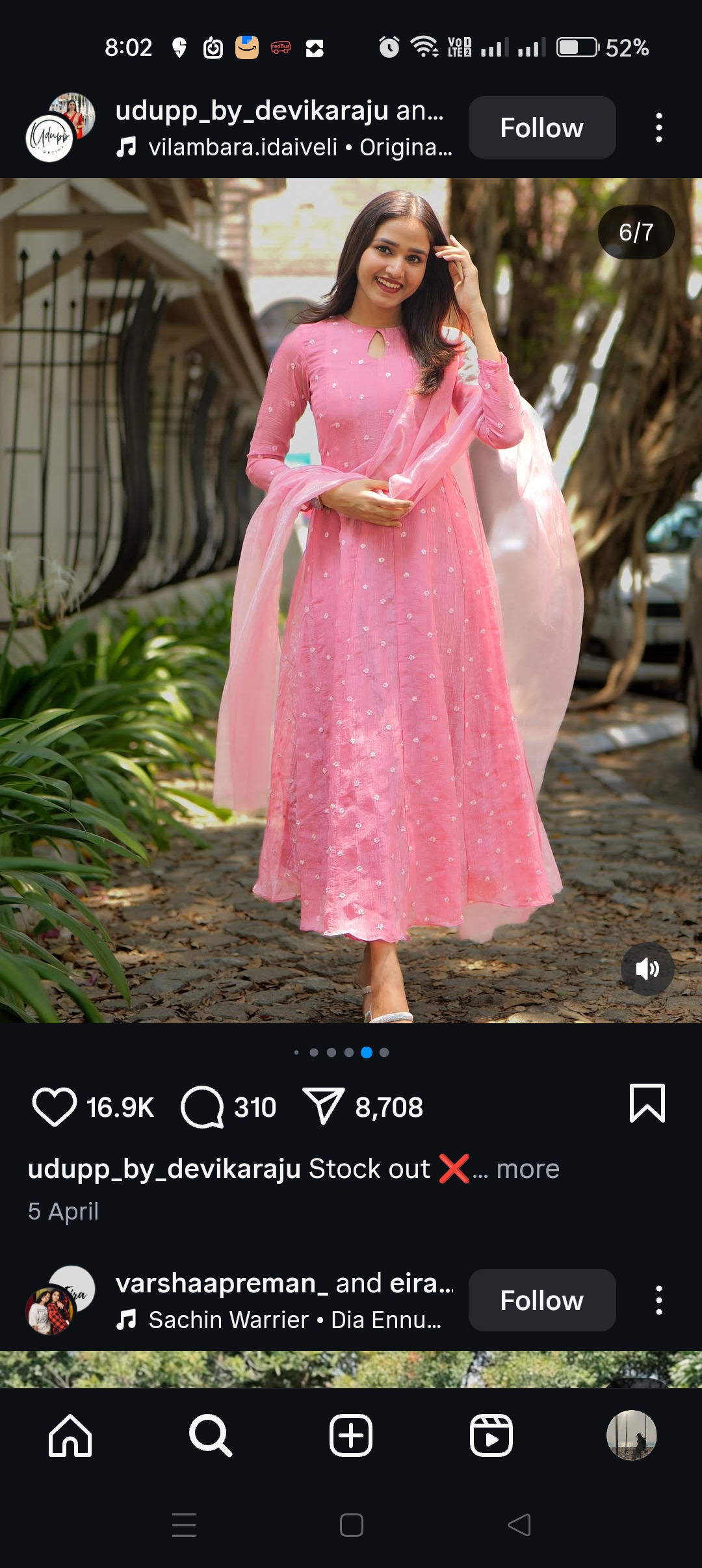The height and width of the screenshot is (1568, 702).
Task: Open the vilambara.idaiveli original audio
Action: click(x=284, y=148)
